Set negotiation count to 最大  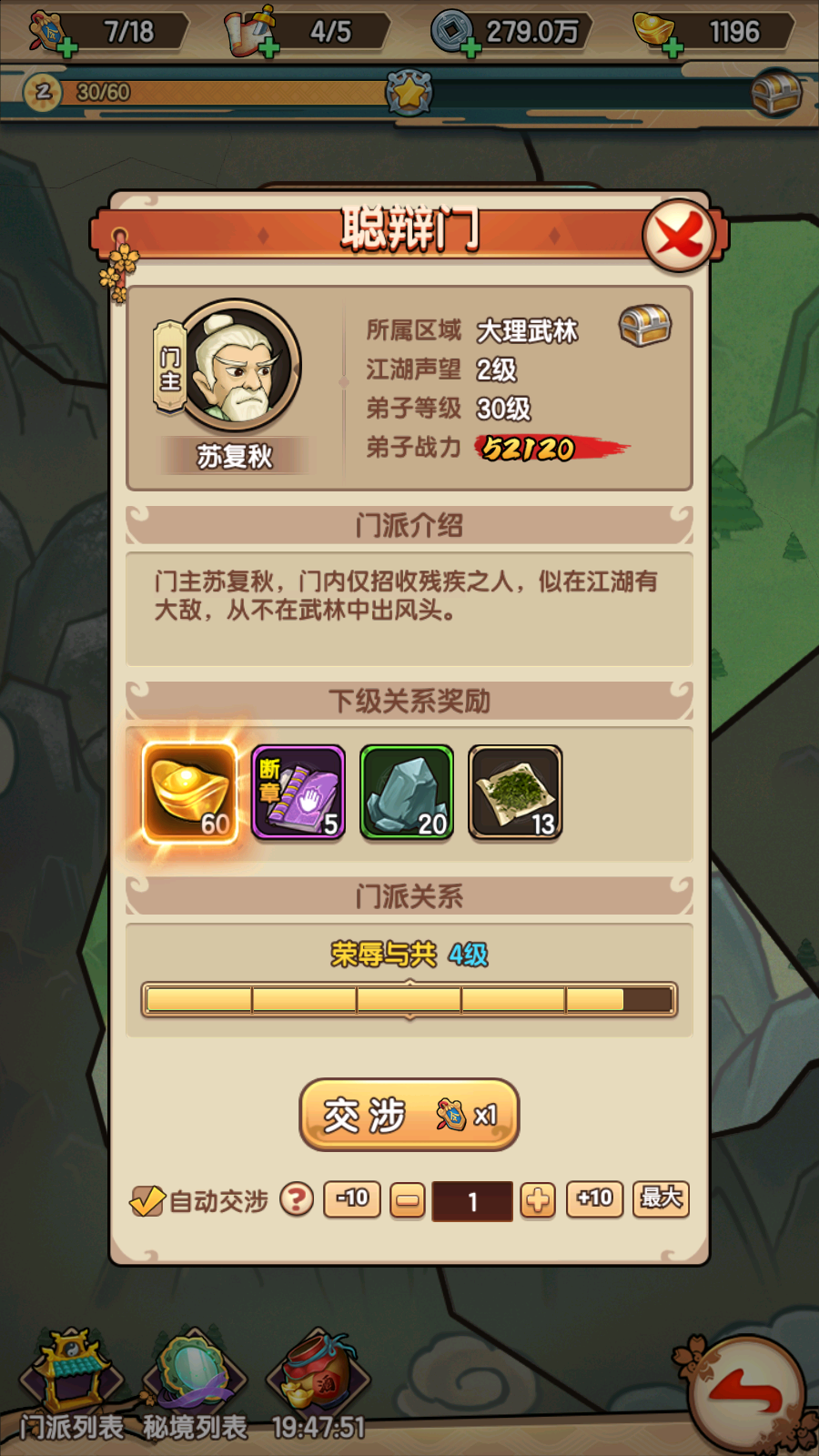[661, 1199]
